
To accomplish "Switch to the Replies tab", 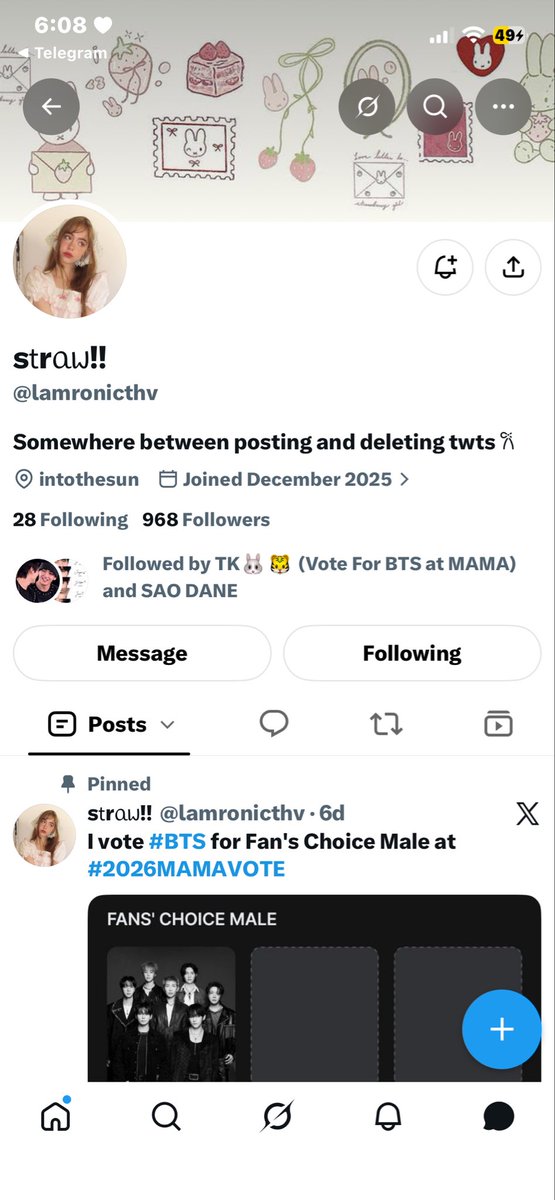I will click(274, 724).
